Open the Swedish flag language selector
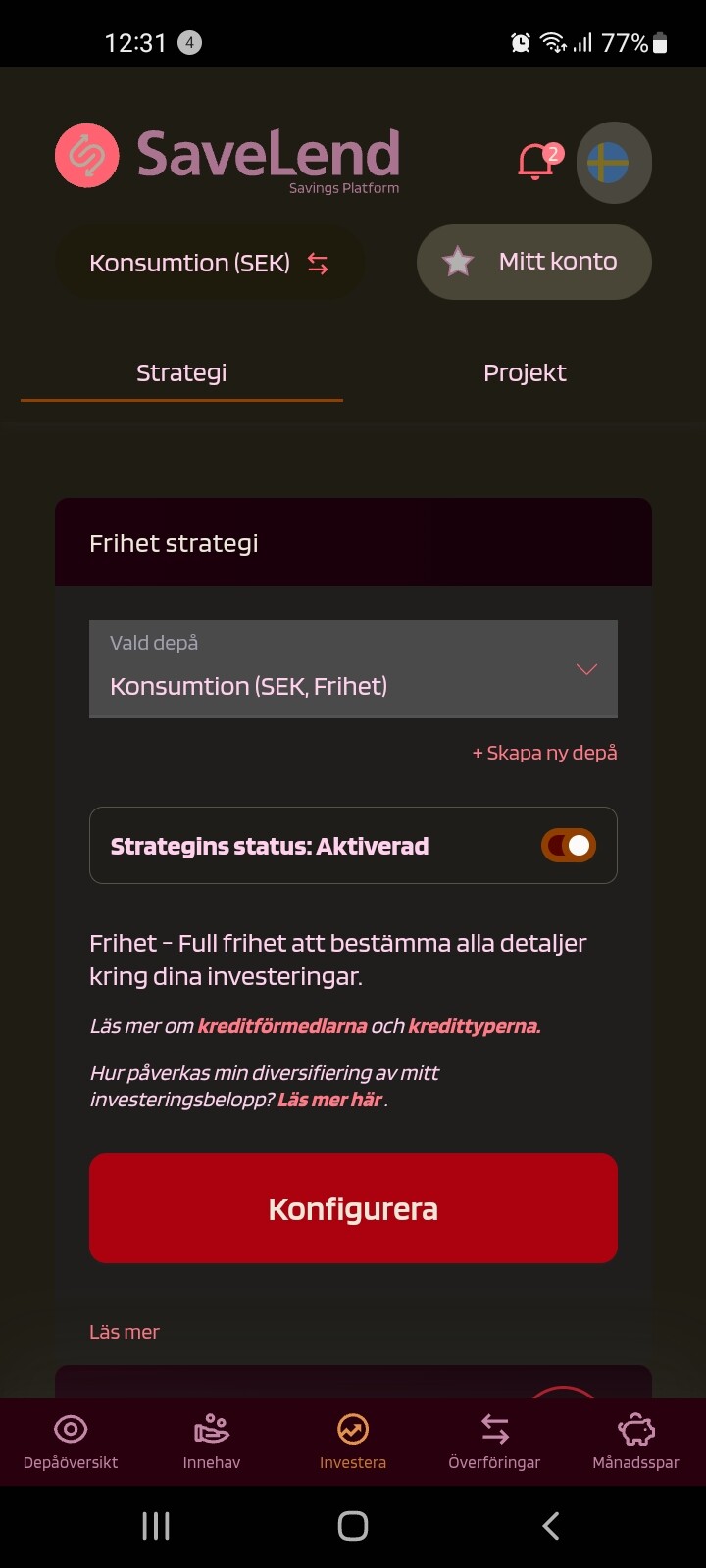 (x=613, y=163)
